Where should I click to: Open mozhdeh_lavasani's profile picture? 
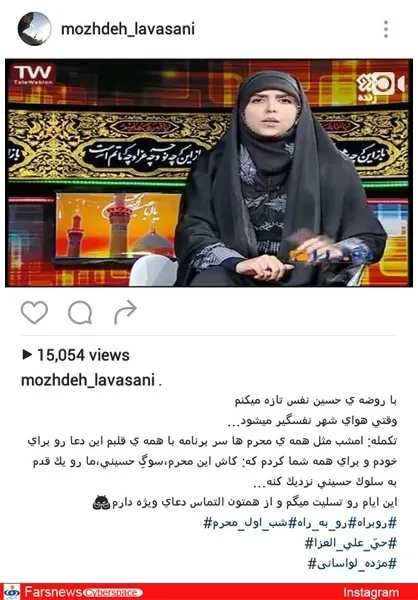click(x=34, y=29)
